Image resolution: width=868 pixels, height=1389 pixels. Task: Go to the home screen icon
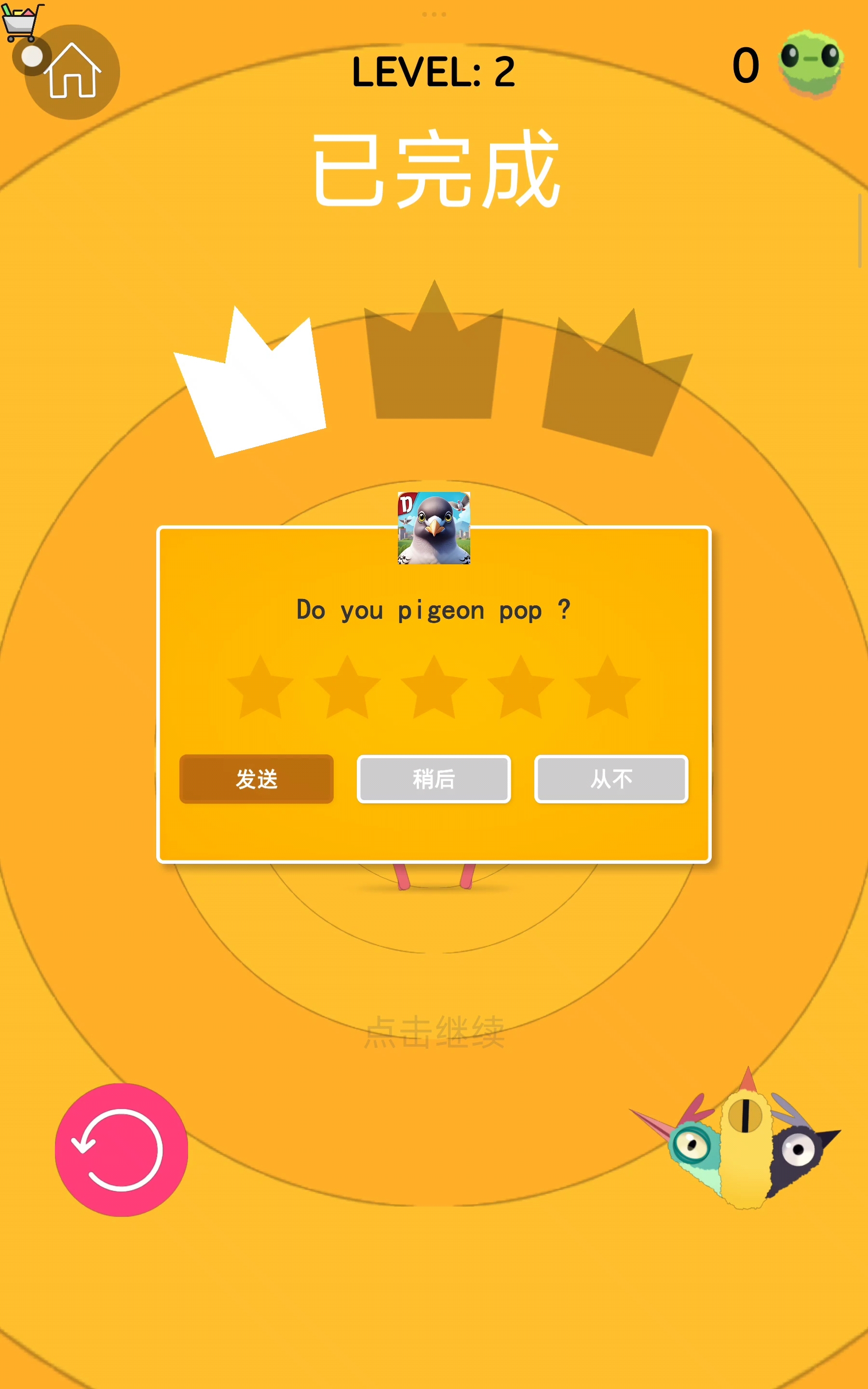pyautogui.click(x=73, y=72)
